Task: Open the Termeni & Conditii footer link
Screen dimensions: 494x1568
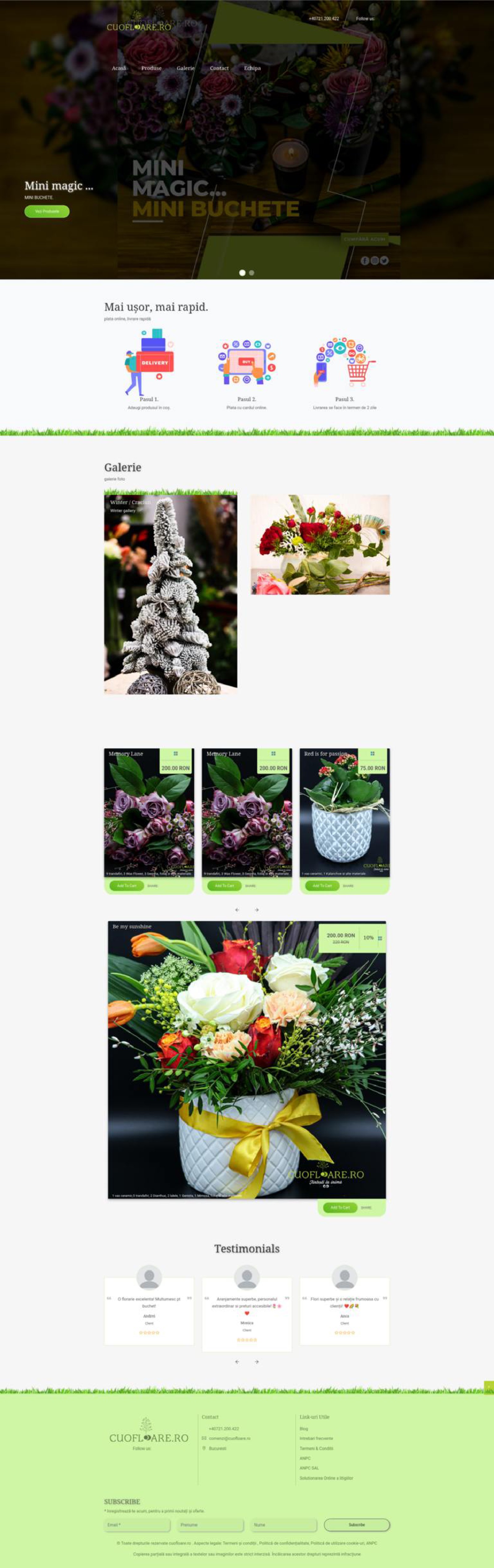Action: click(316, 1448)
